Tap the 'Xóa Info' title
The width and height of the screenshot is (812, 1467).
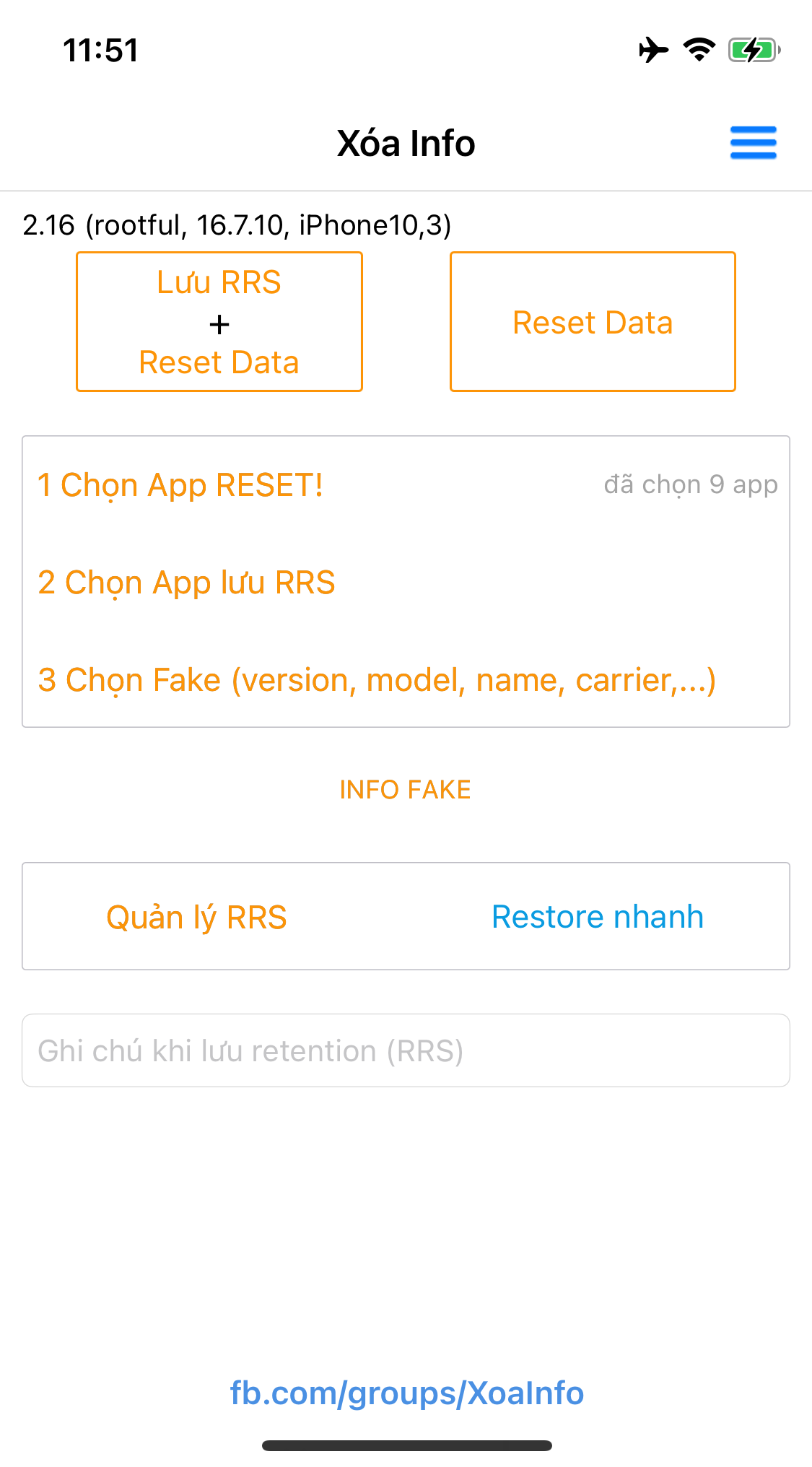click(406, 143)
